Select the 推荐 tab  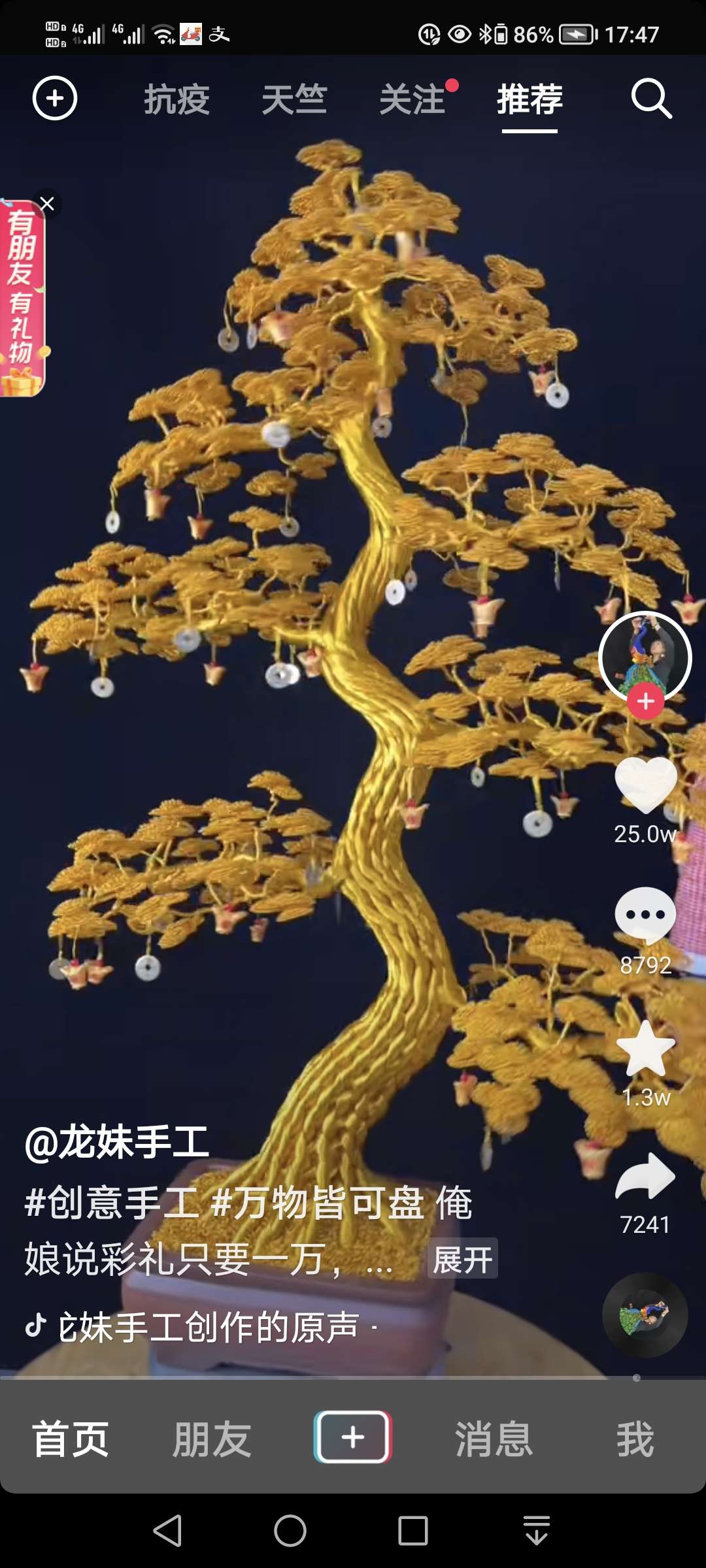(x=529, y=100)
